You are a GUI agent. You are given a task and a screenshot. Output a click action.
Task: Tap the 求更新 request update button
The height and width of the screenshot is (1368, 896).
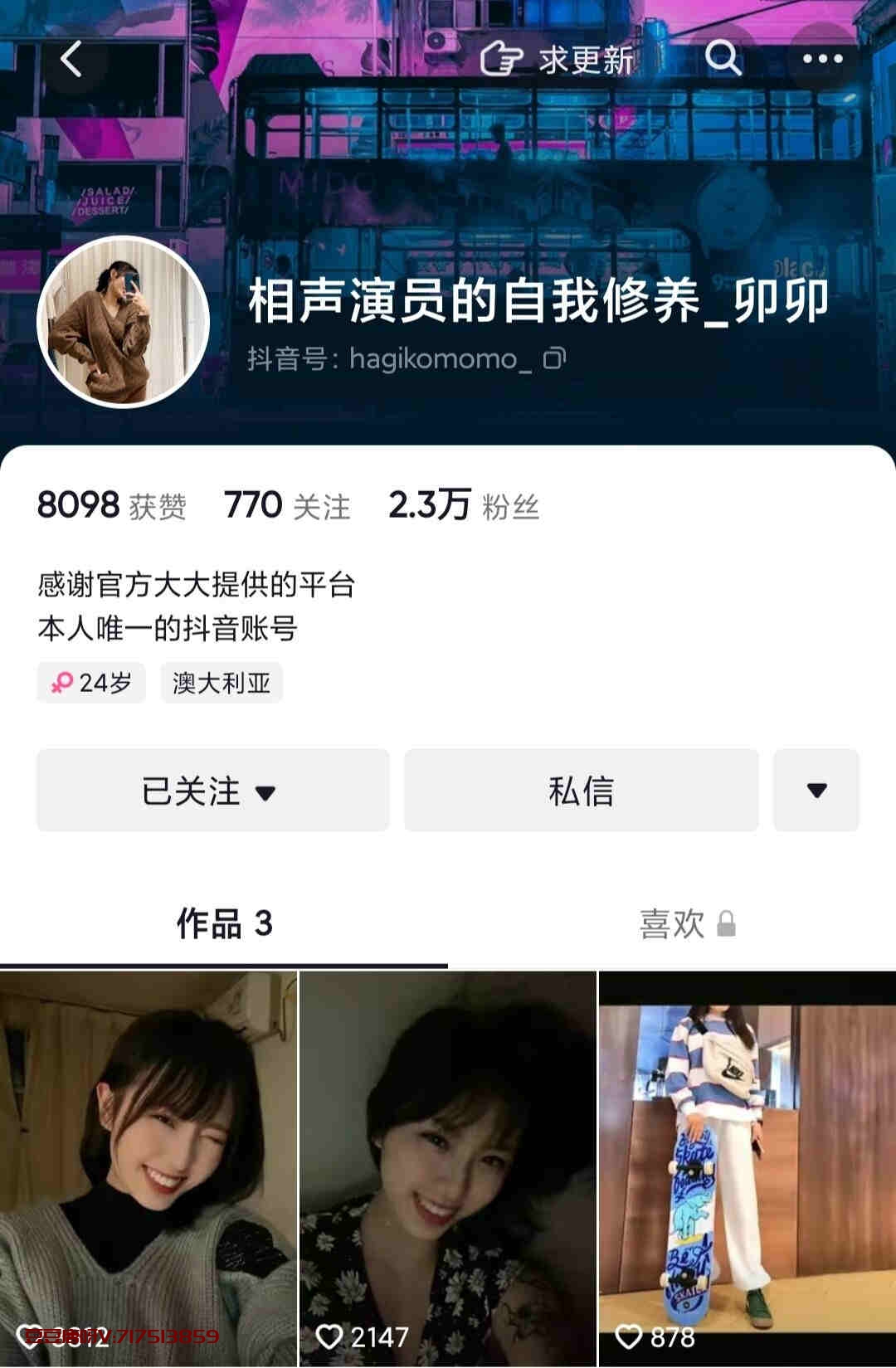558,60
